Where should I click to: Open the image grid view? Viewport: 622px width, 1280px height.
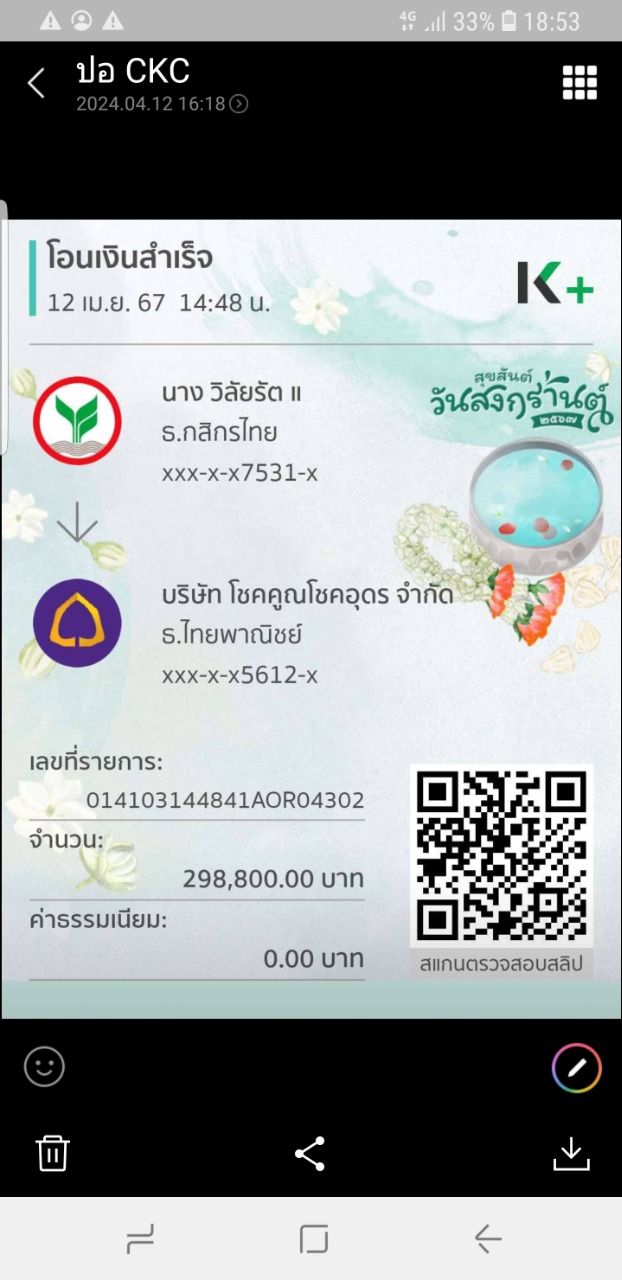[580, 83]
